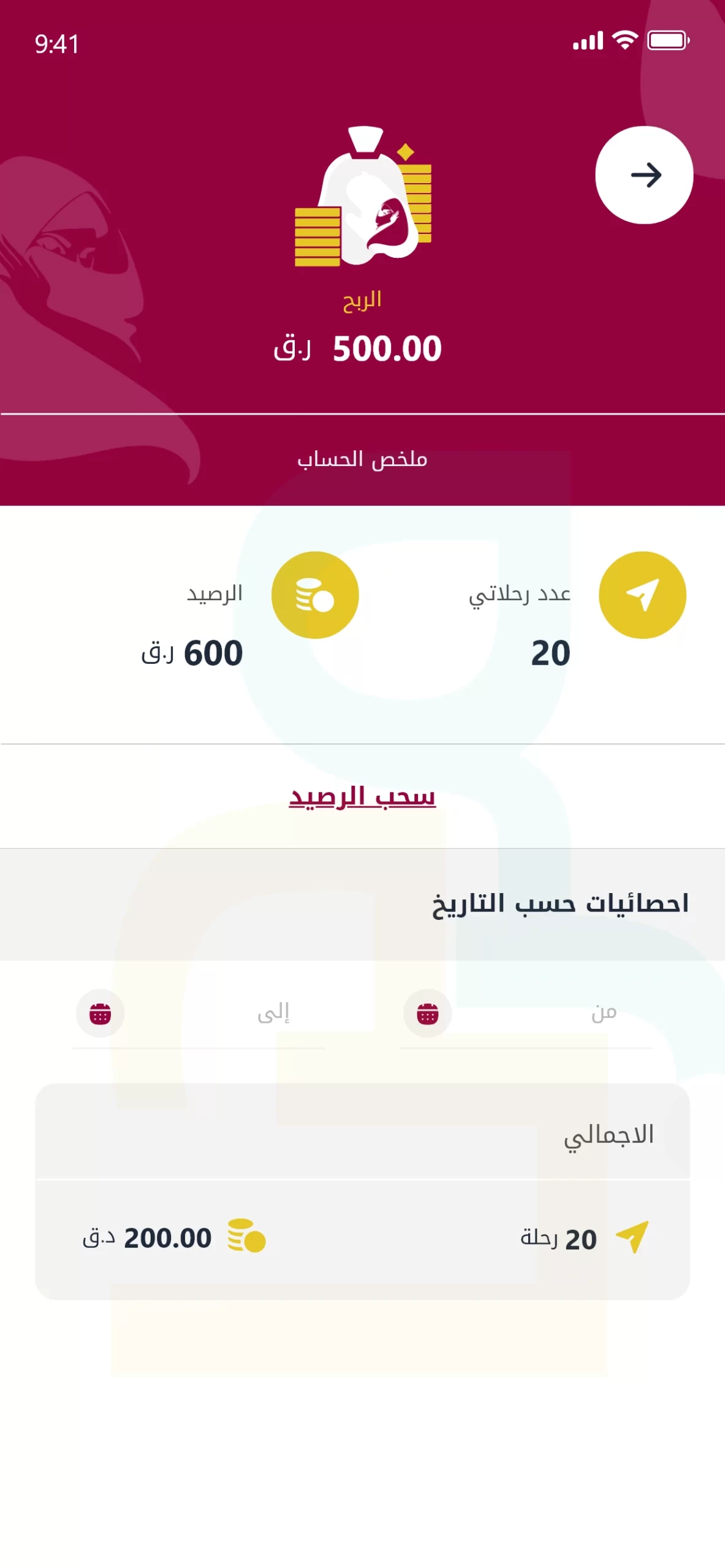Open the إلى end date picker field
Screen dimensions: 725x1568
245,1014
